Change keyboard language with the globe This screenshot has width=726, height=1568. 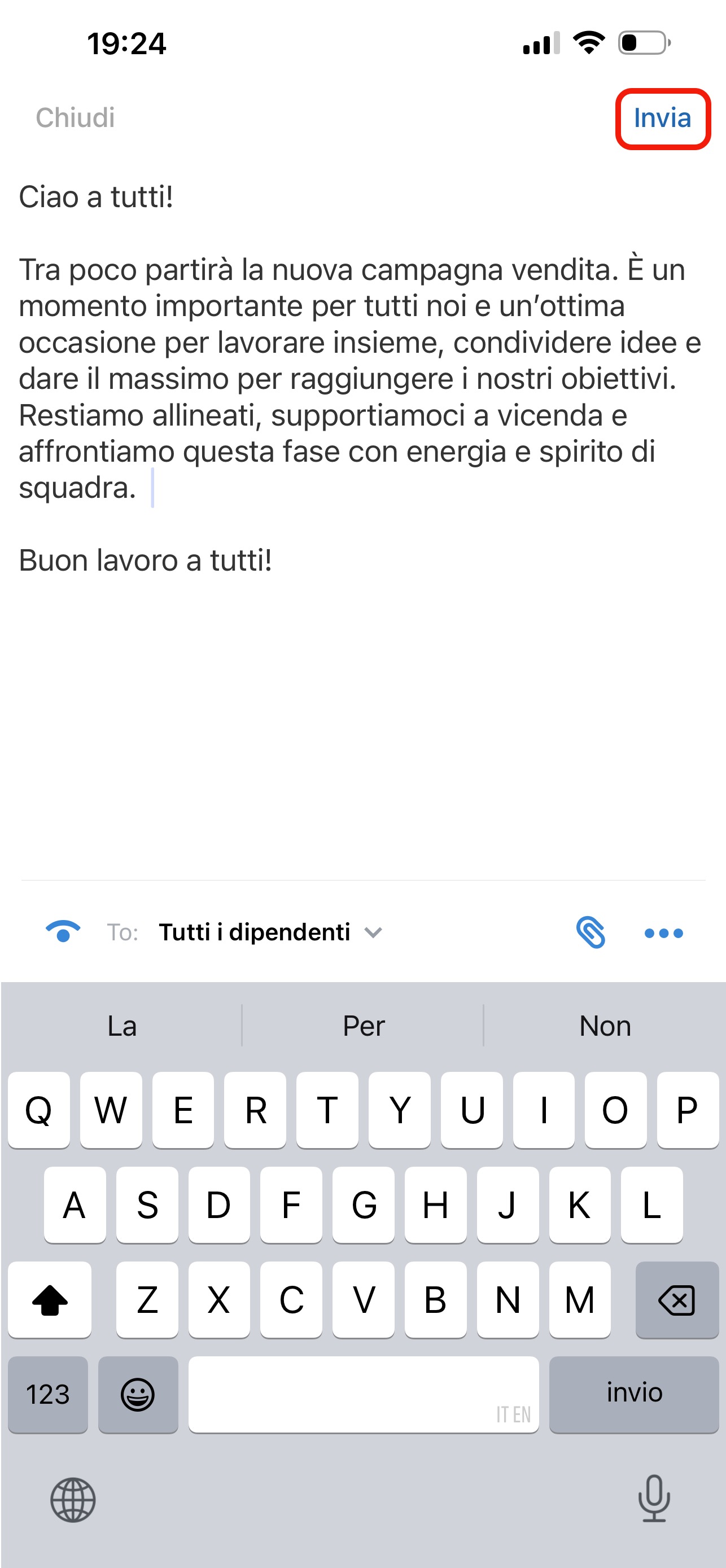73,1500
